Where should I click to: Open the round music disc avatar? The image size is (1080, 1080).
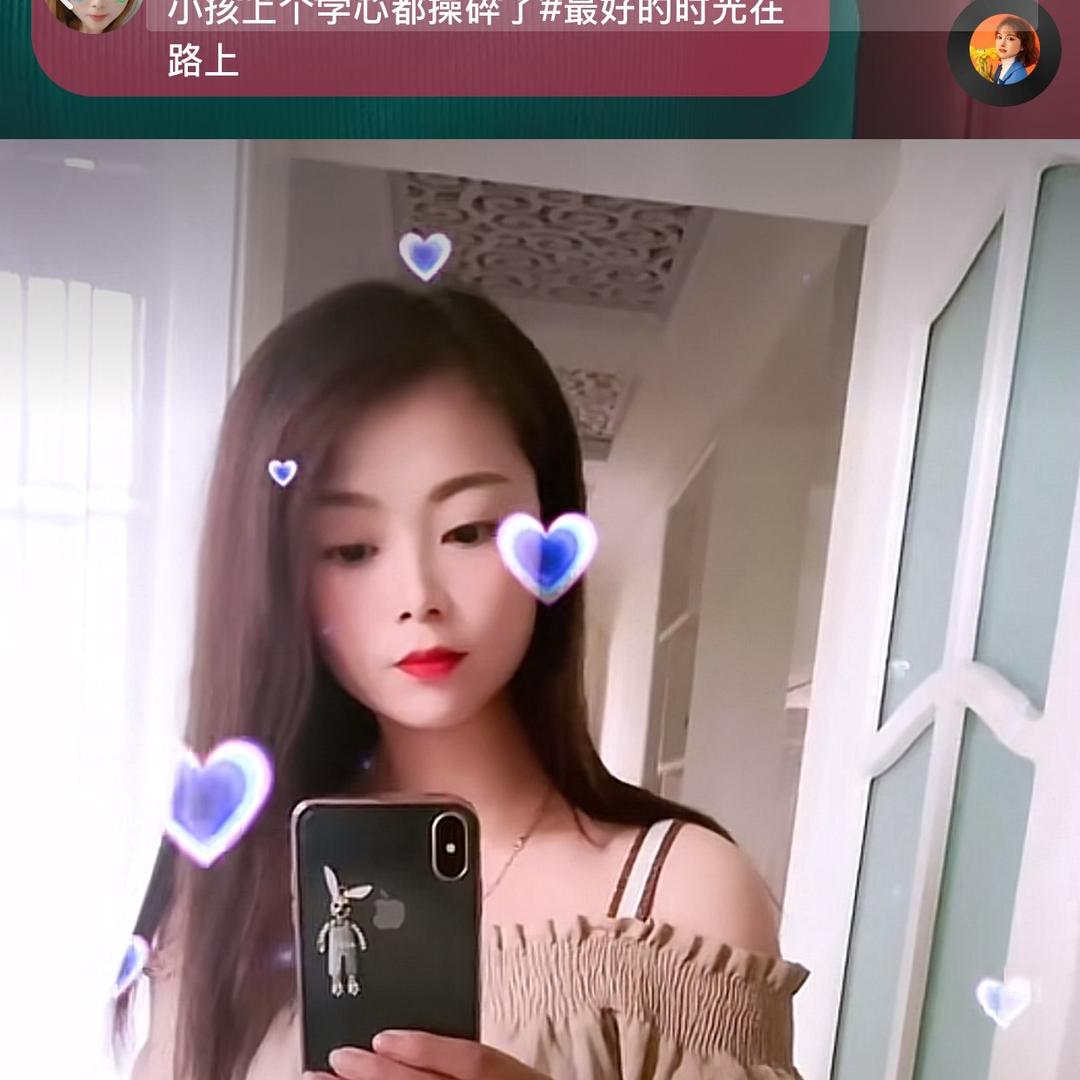1003,50
